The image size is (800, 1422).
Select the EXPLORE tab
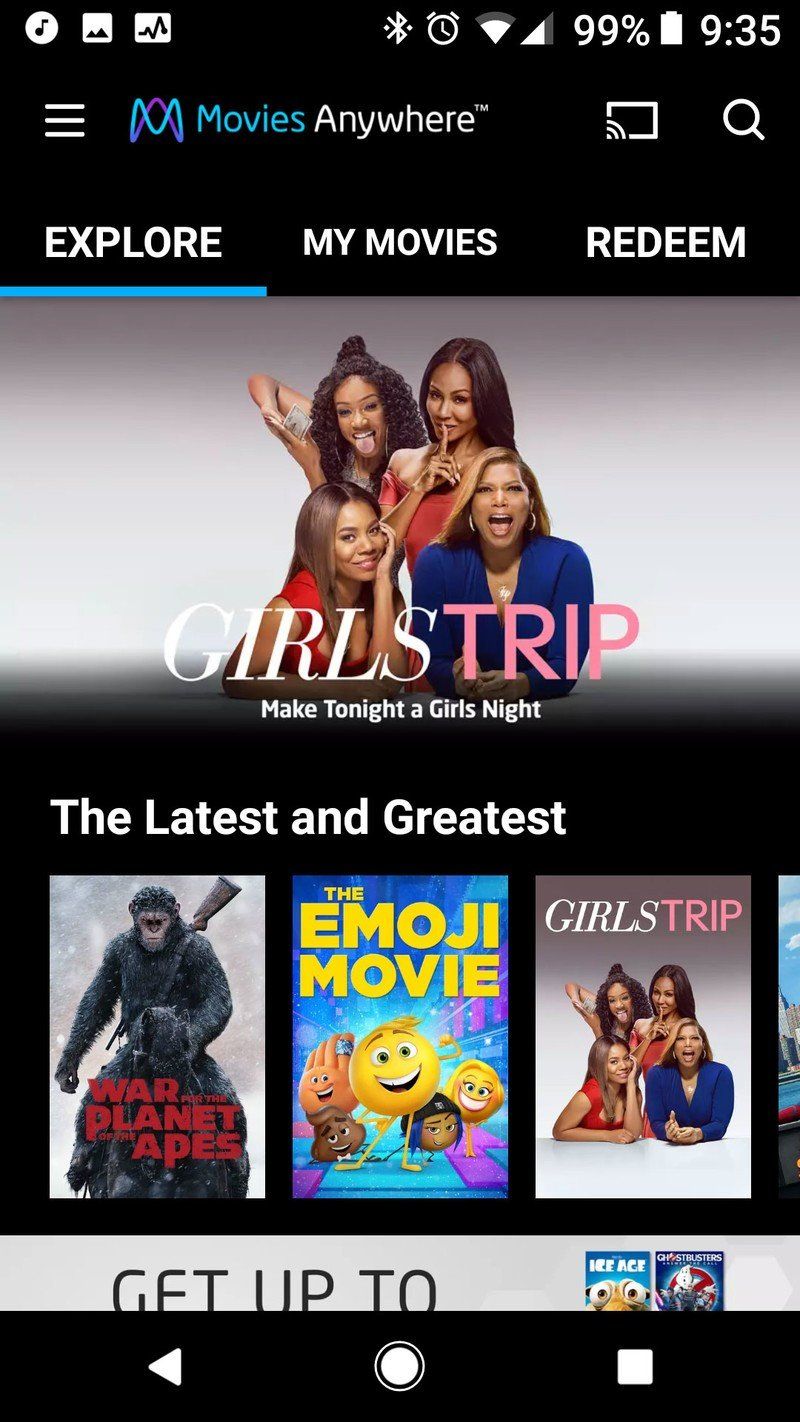(x=131, y=242)
